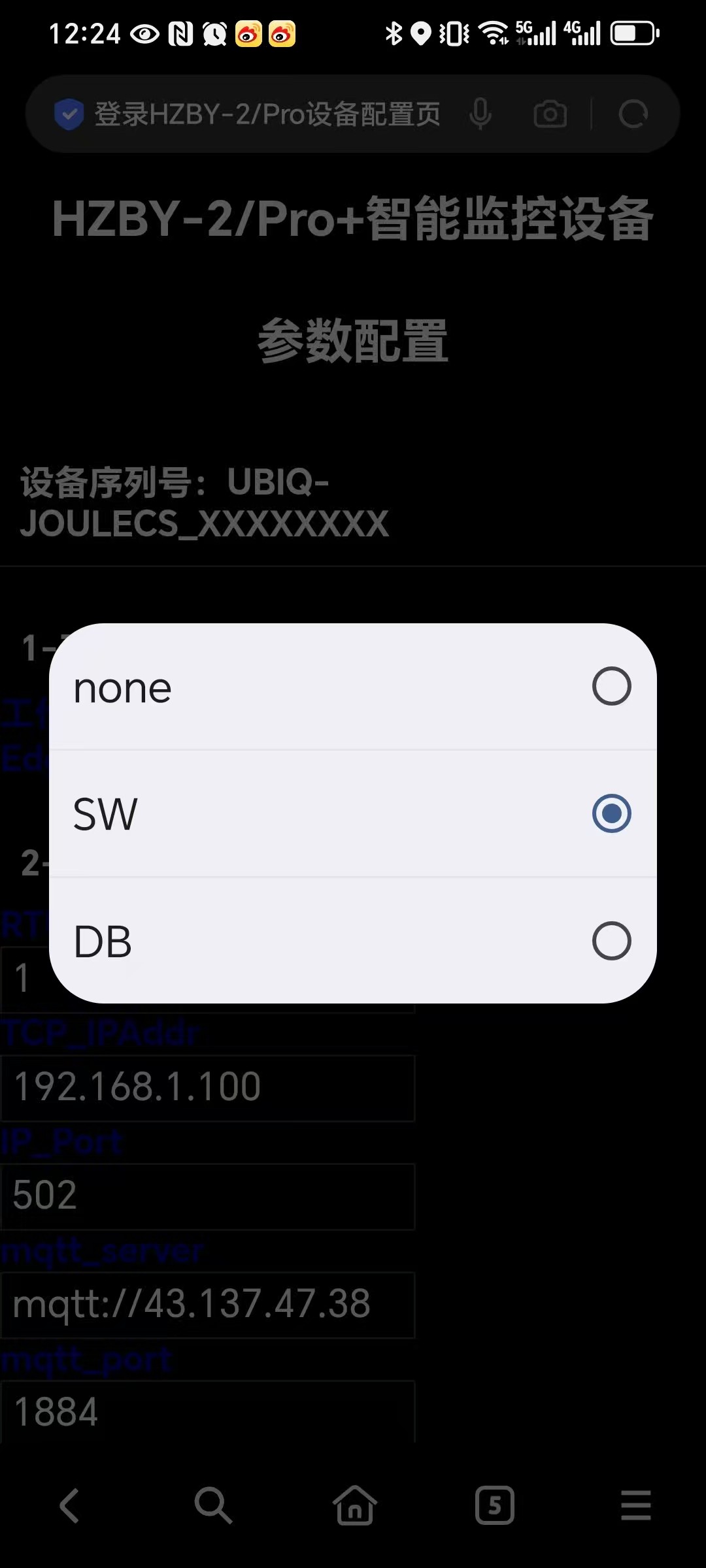
Task: Open the camera search icon
Action: pyautogui.click(x=550, y=114)
